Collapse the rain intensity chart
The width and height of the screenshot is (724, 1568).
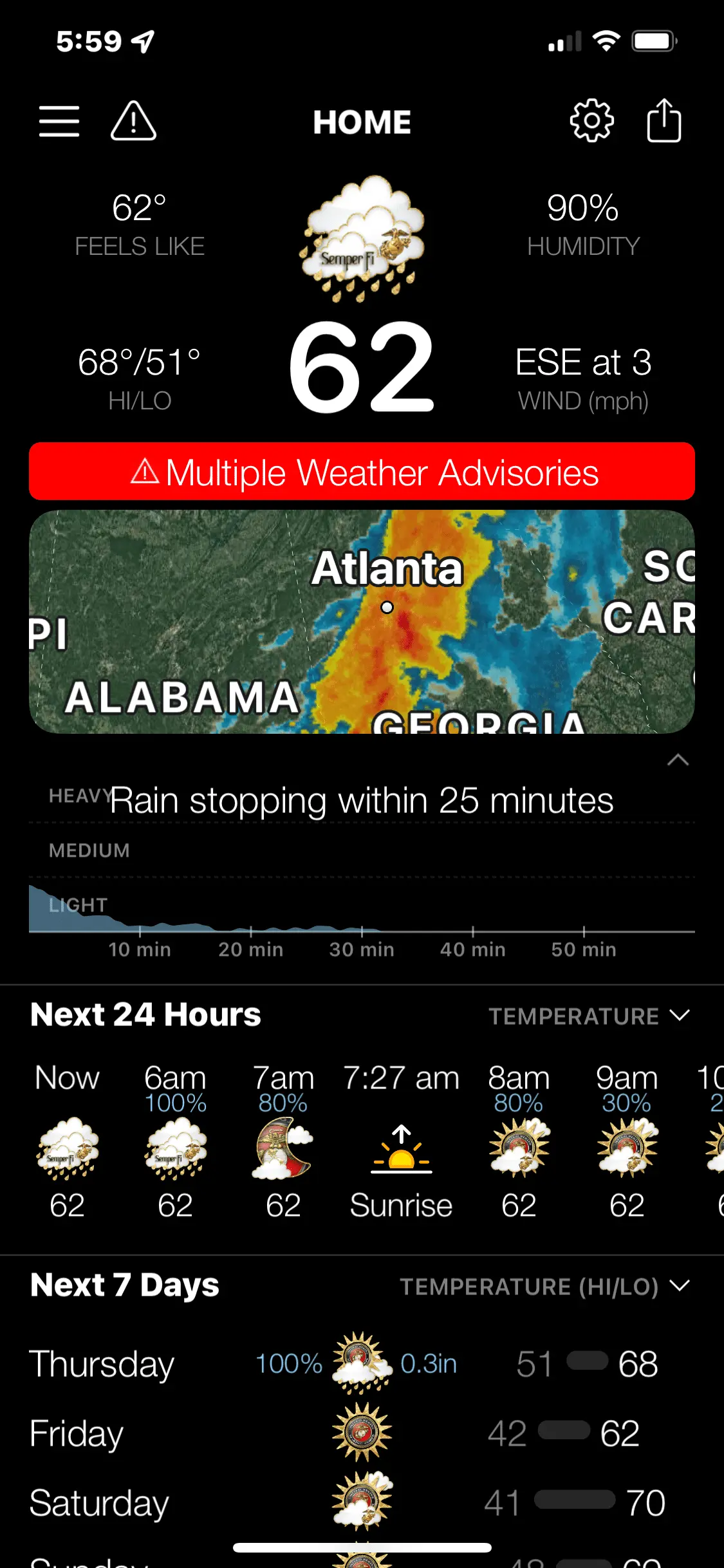click(x=678, y=760)
